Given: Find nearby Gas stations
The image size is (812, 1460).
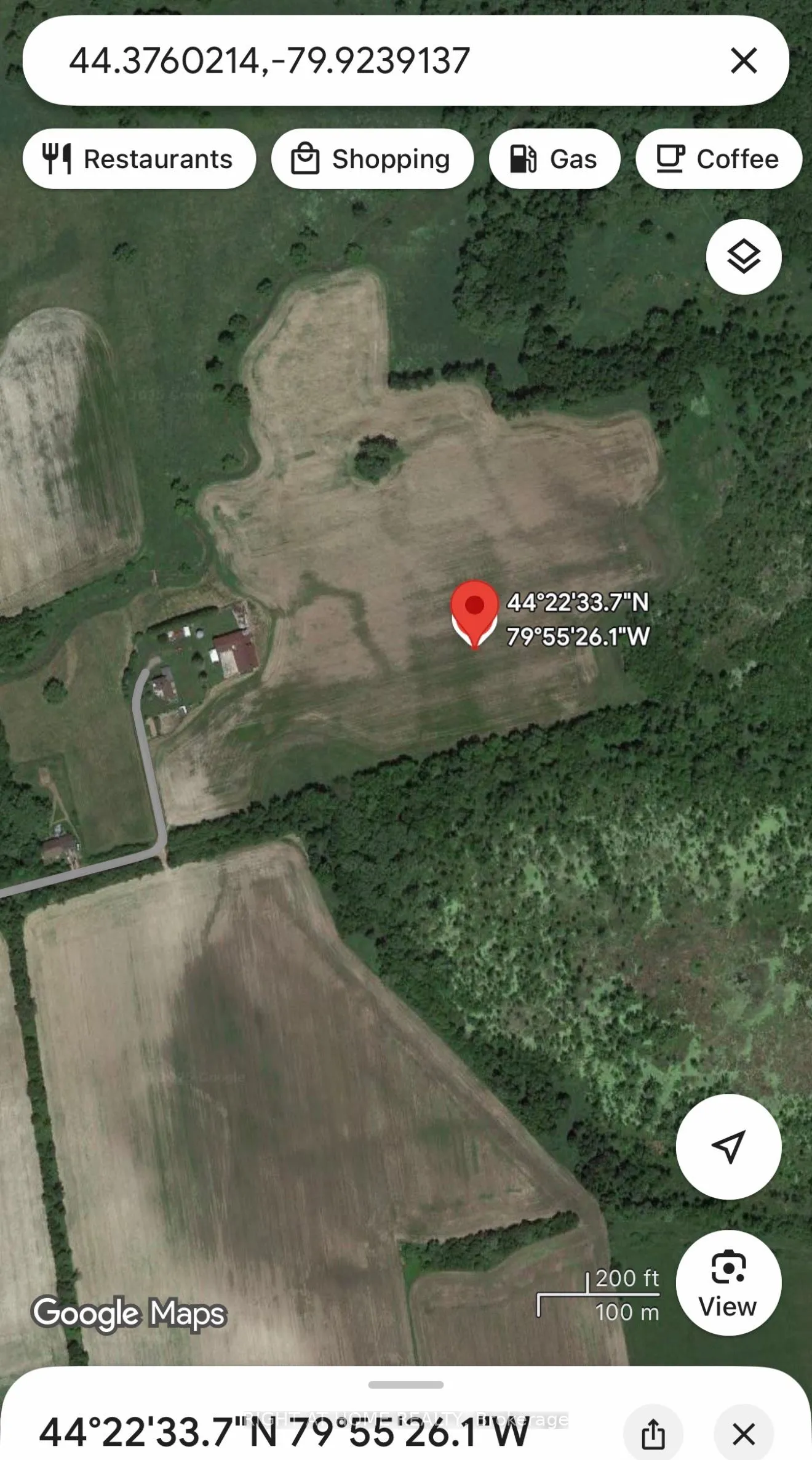Looking at the screenshot, I should pyautogui.click(x=554, y=159).
